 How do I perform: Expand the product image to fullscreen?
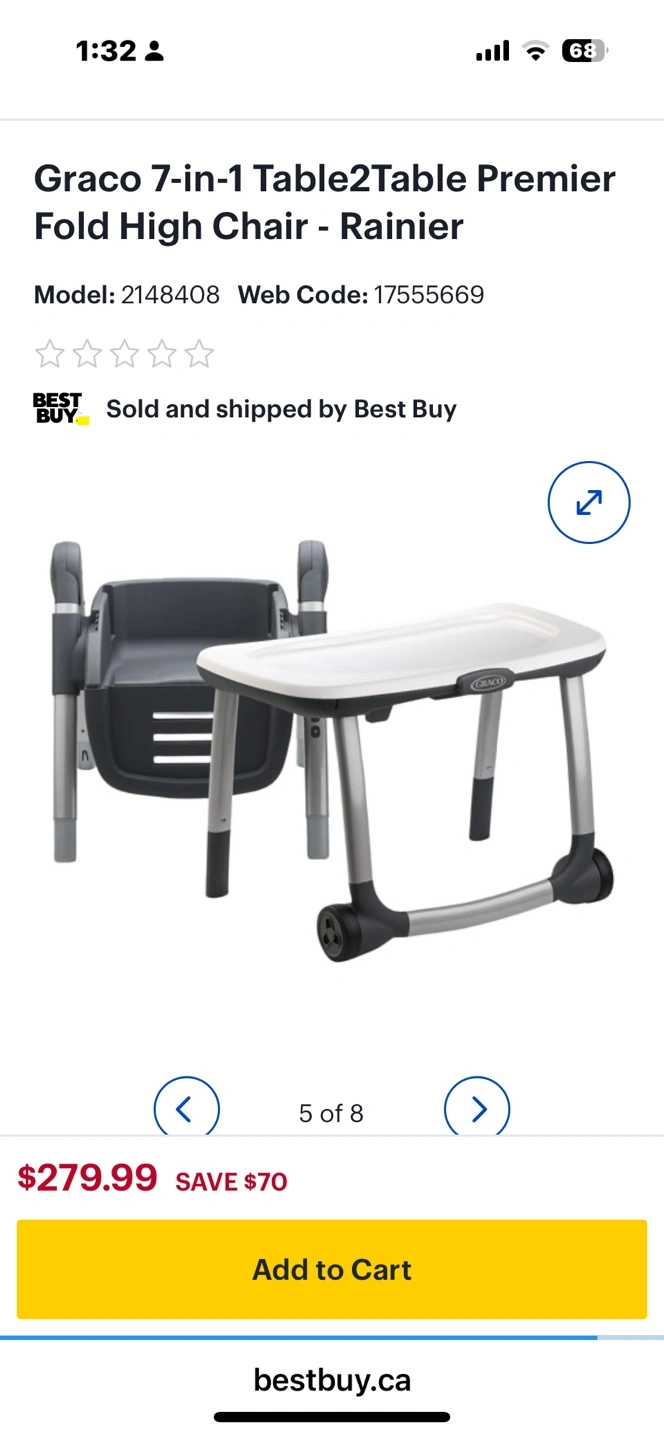(589, 502)
